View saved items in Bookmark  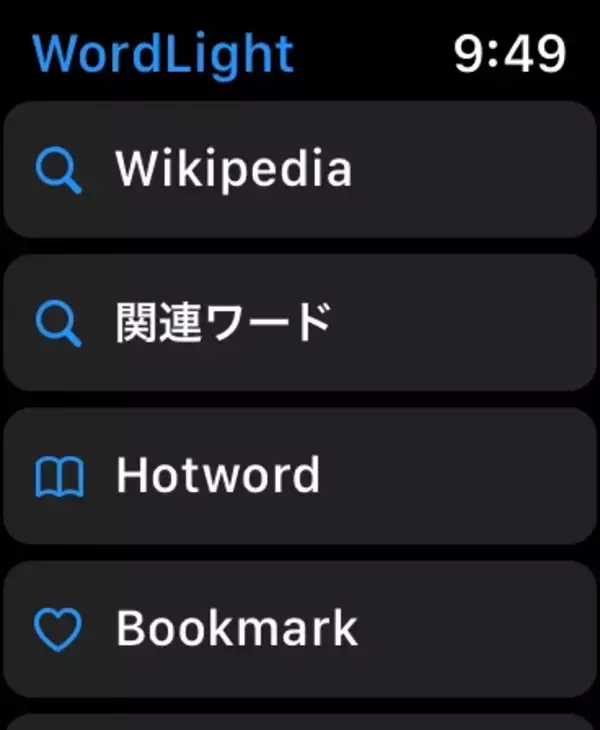300,628
